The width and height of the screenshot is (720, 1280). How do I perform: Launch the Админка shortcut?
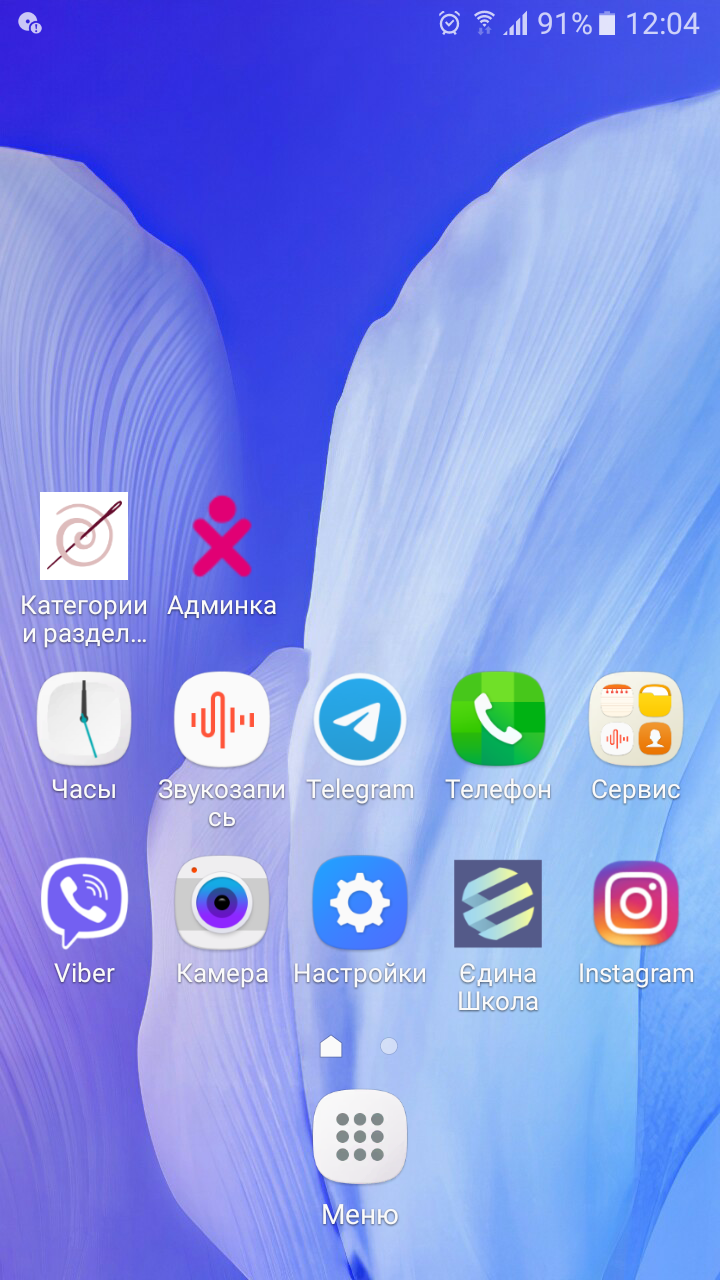pyautogui.click(x=221, y=537)
